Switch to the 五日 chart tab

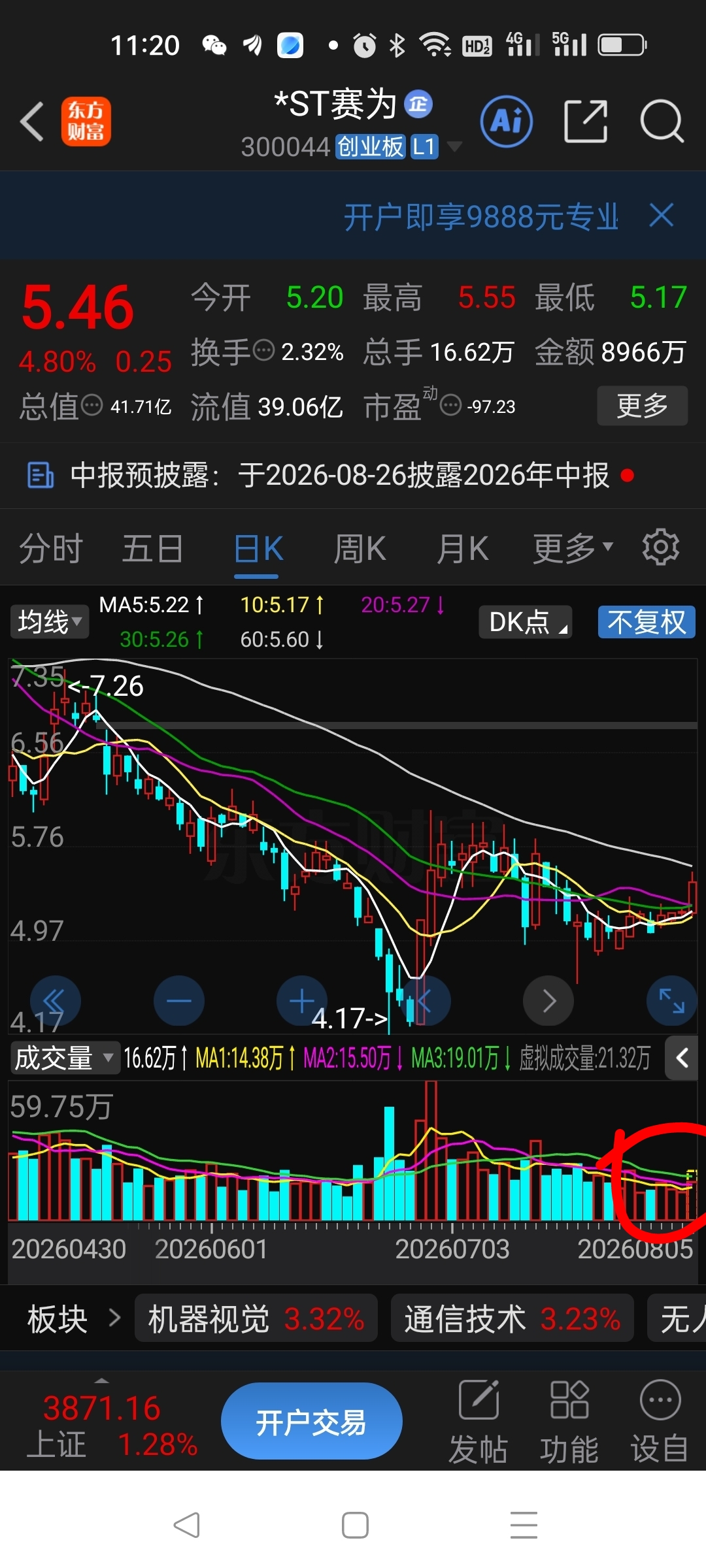152,548
